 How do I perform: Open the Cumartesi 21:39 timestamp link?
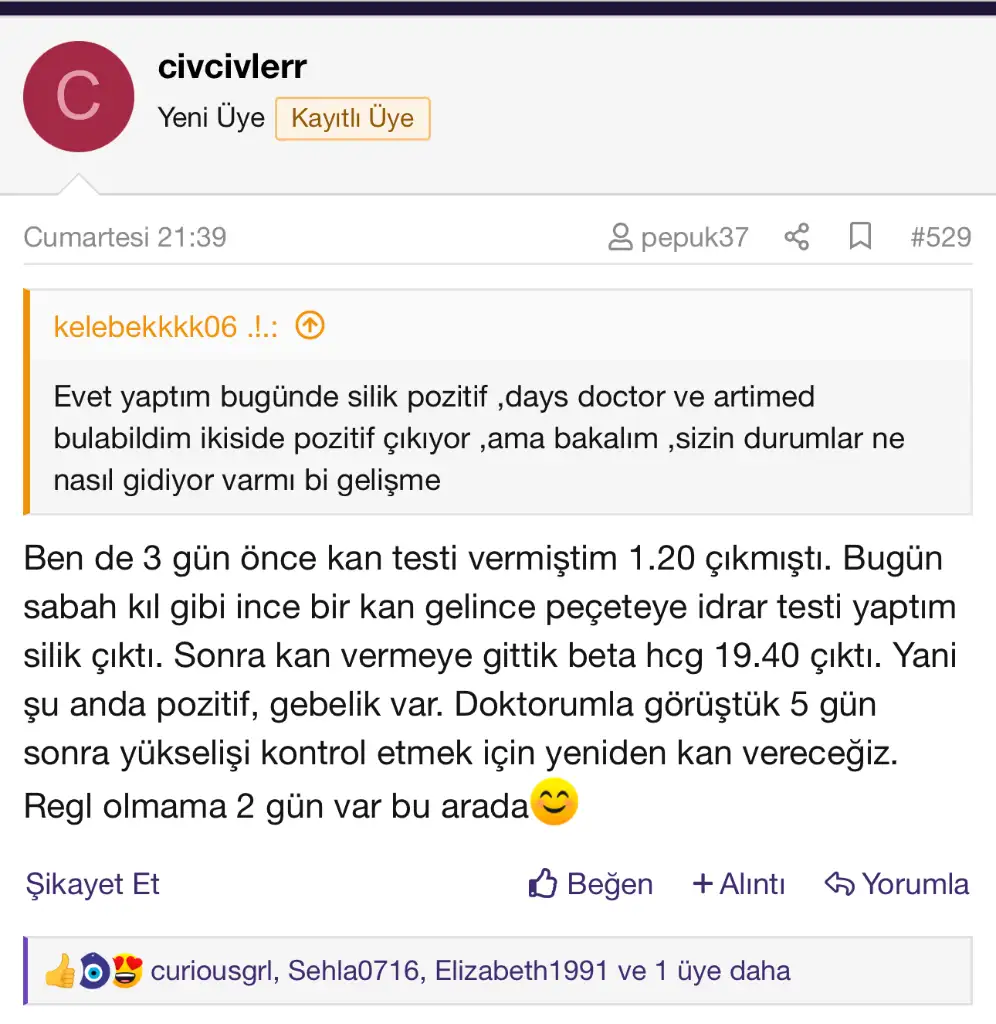pos(125,237)
